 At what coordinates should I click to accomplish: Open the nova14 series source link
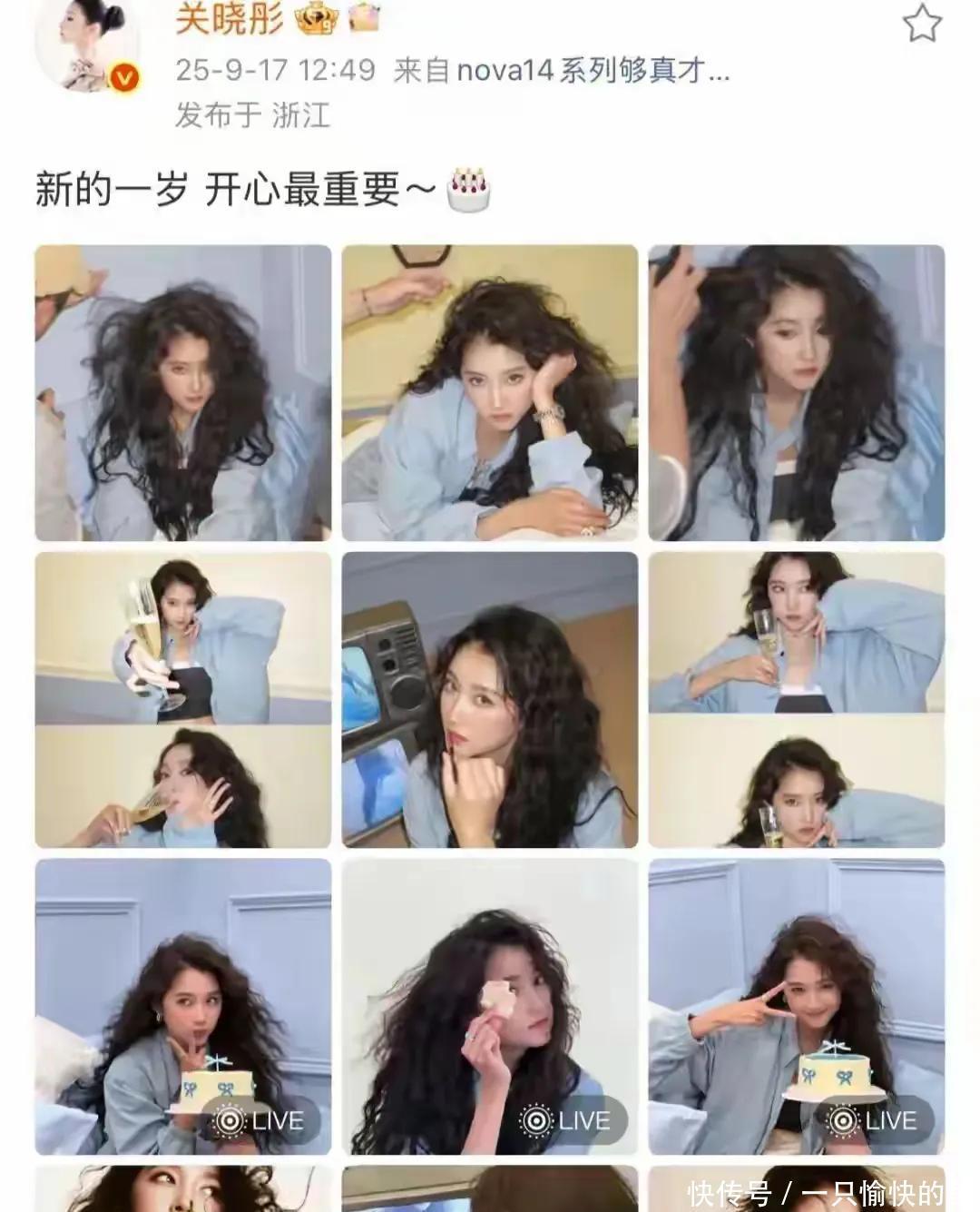click(x=561, y=70)
